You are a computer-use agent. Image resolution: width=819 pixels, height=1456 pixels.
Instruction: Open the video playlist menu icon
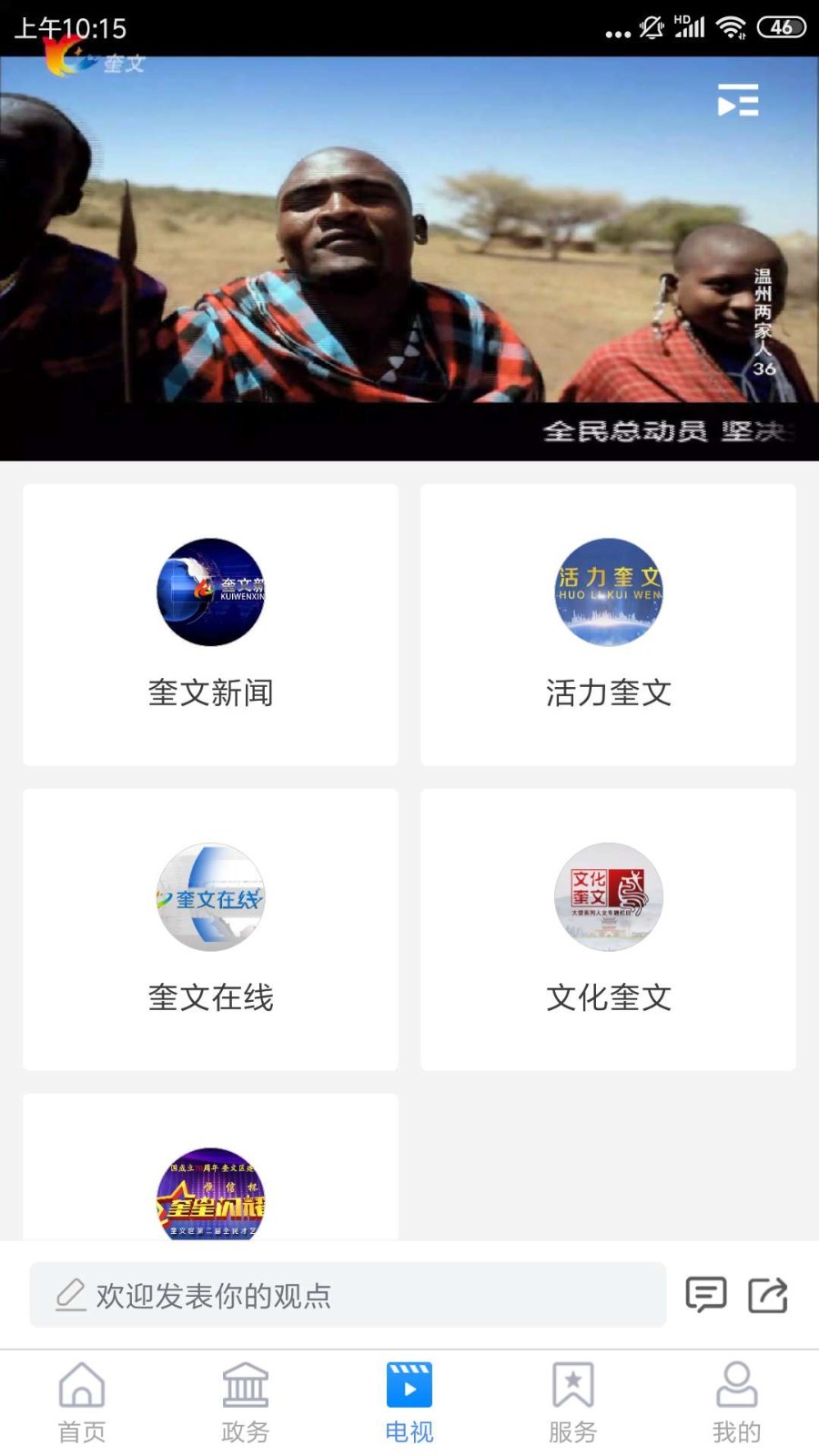(737, 100)
